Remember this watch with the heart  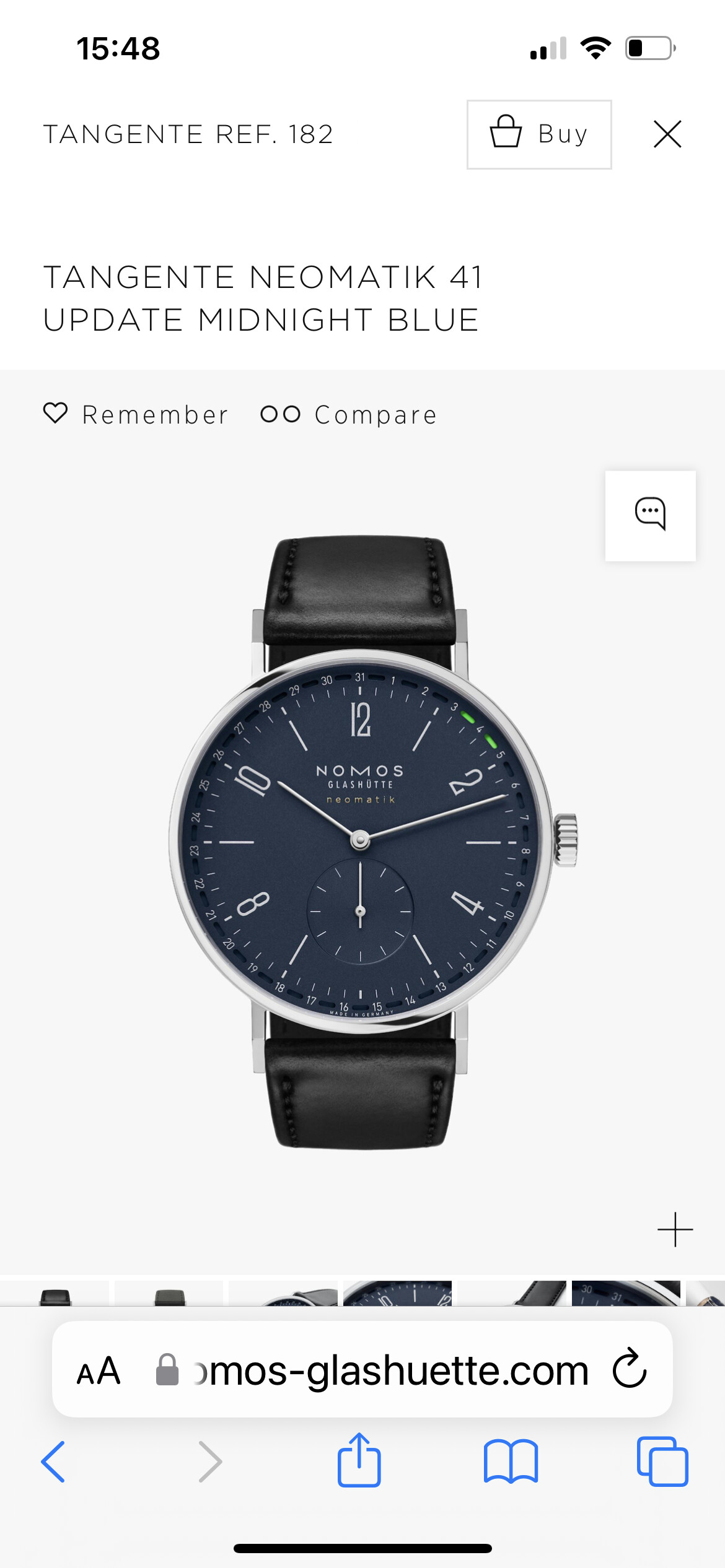[136, 414]
